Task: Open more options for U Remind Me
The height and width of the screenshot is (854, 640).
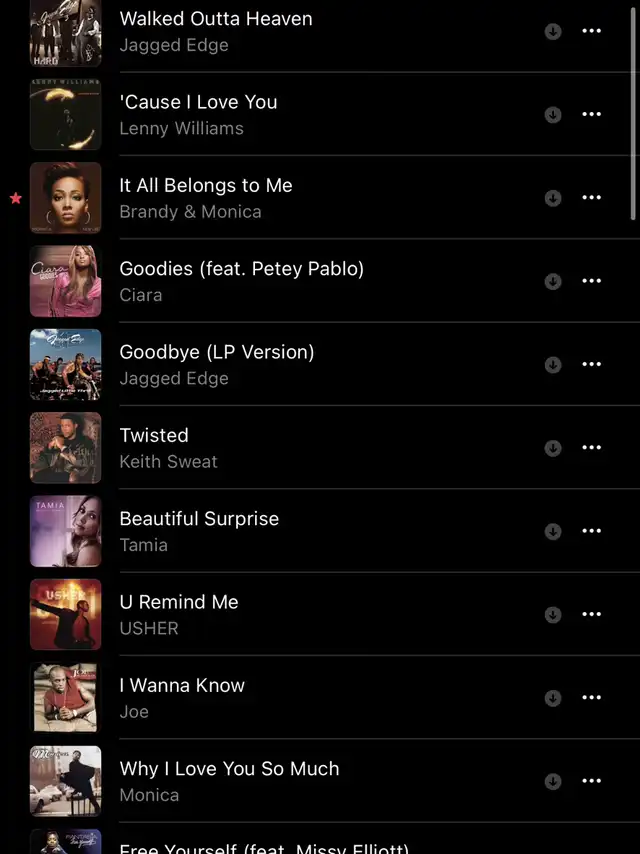Action: [x=592, y=614]
